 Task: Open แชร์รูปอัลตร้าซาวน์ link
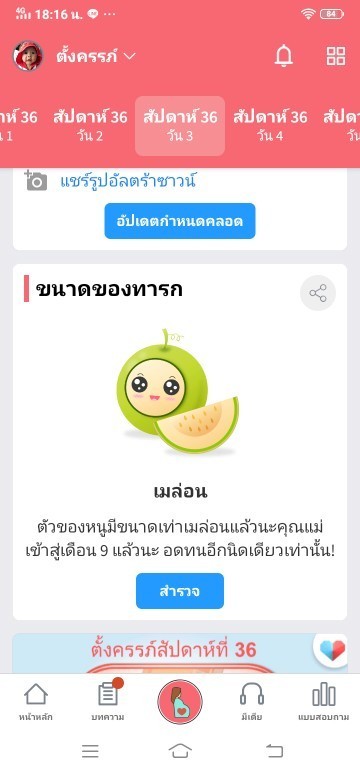(x=128, y=181)
